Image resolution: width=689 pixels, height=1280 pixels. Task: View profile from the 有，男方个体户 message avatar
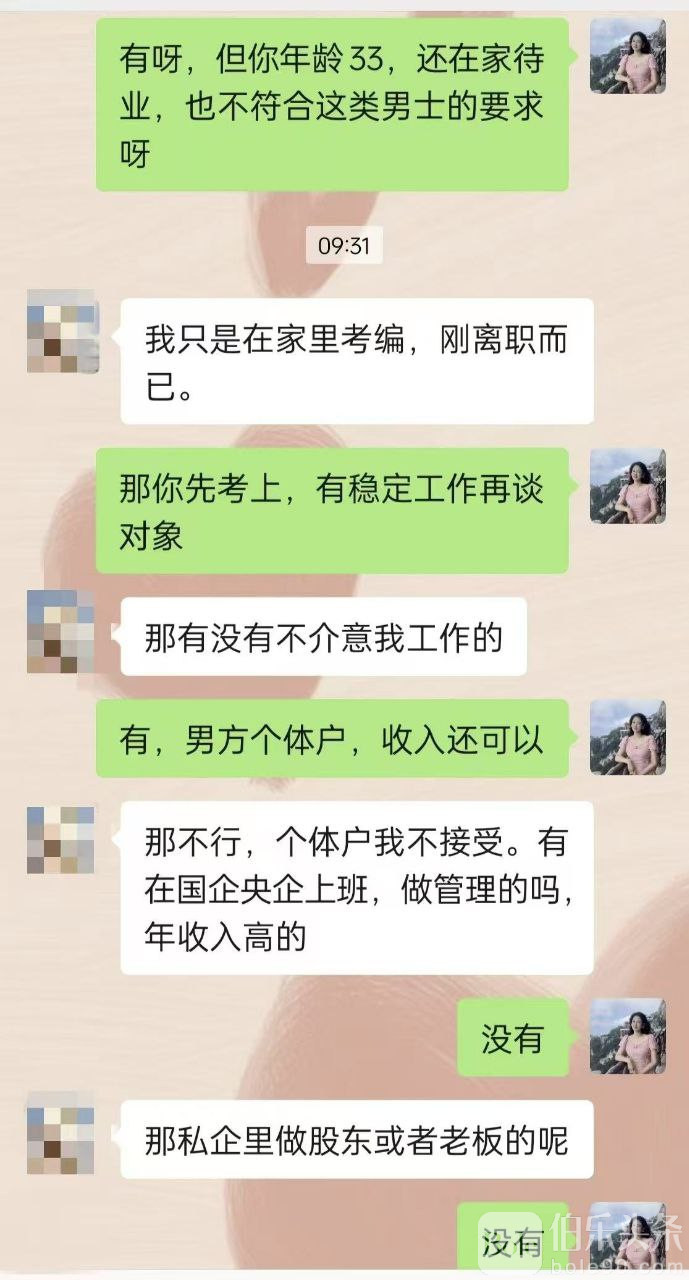pyautogui.click(x=627, y=737)
